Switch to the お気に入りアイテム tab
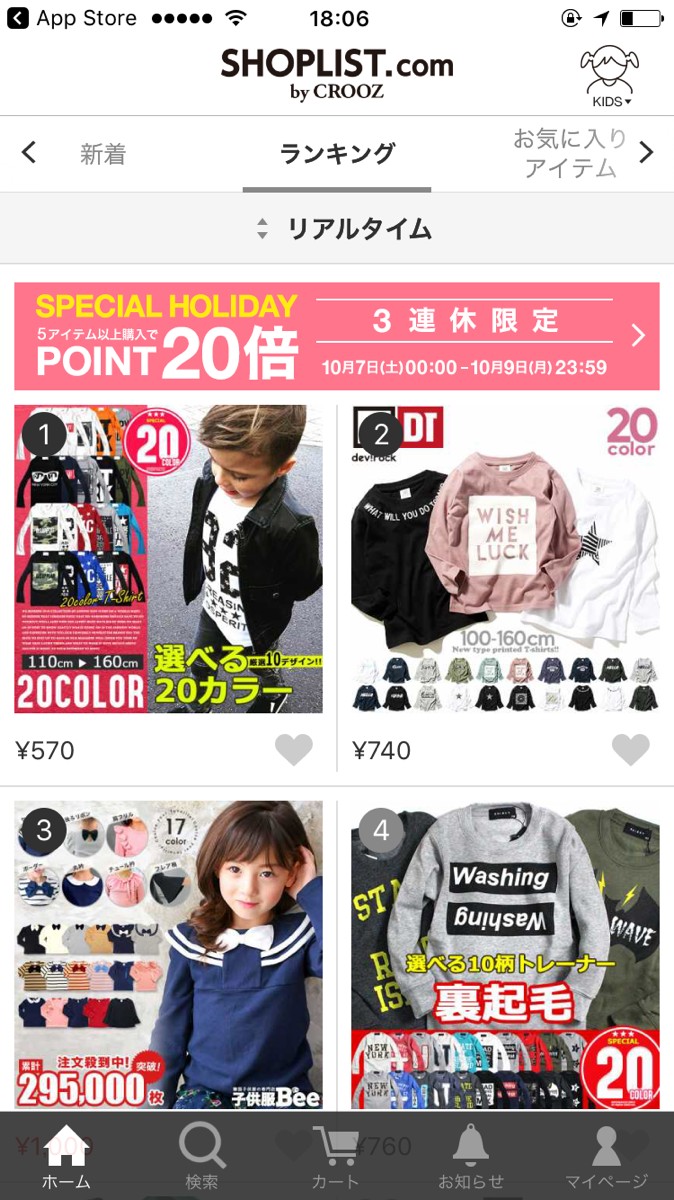Viewport: 674px width, 1200px height. 569,153
